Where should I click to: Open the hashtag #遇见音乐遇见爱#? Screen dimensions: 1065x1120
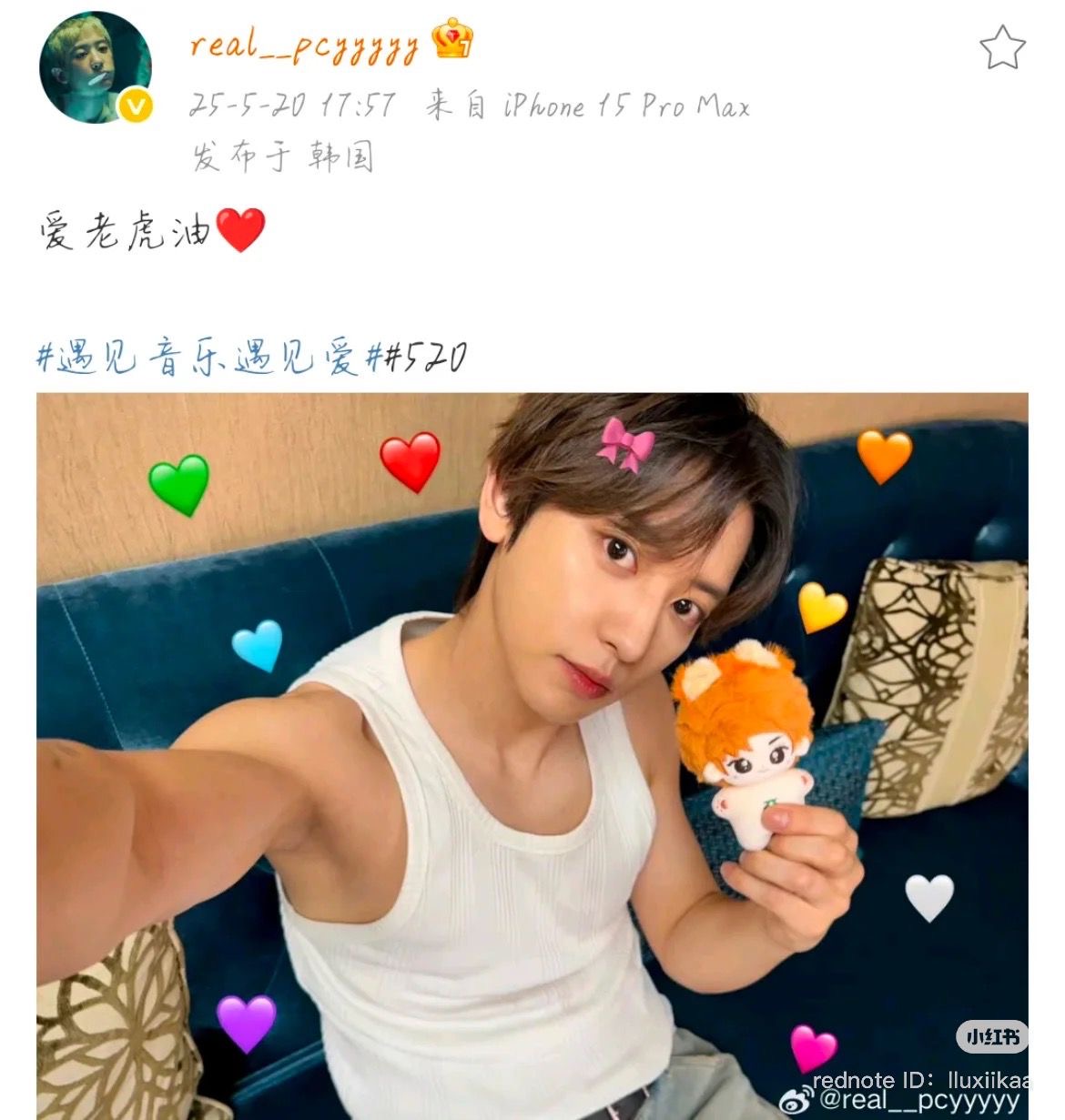pos(208,357)
